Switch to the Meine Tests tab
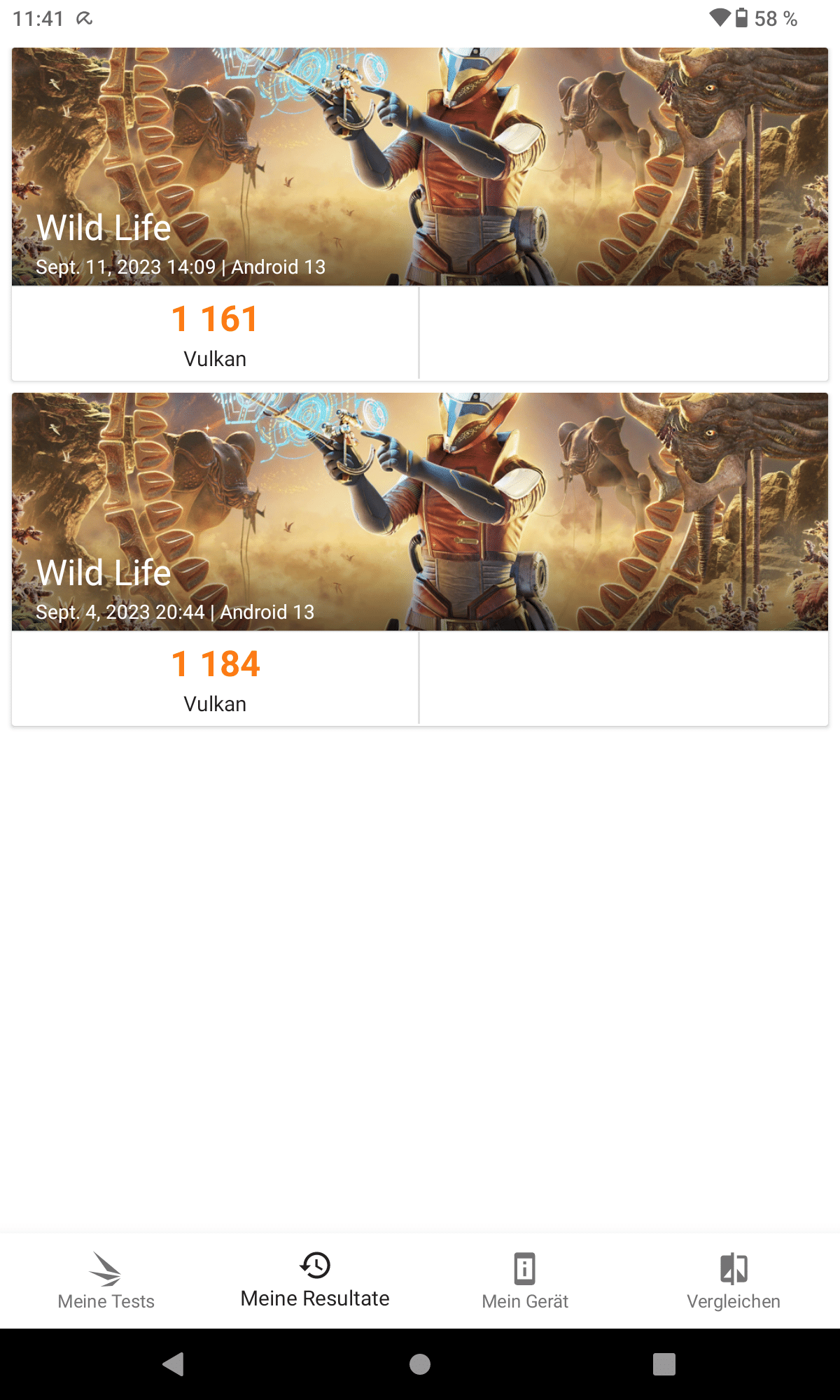 click(x=106, y=1281)
